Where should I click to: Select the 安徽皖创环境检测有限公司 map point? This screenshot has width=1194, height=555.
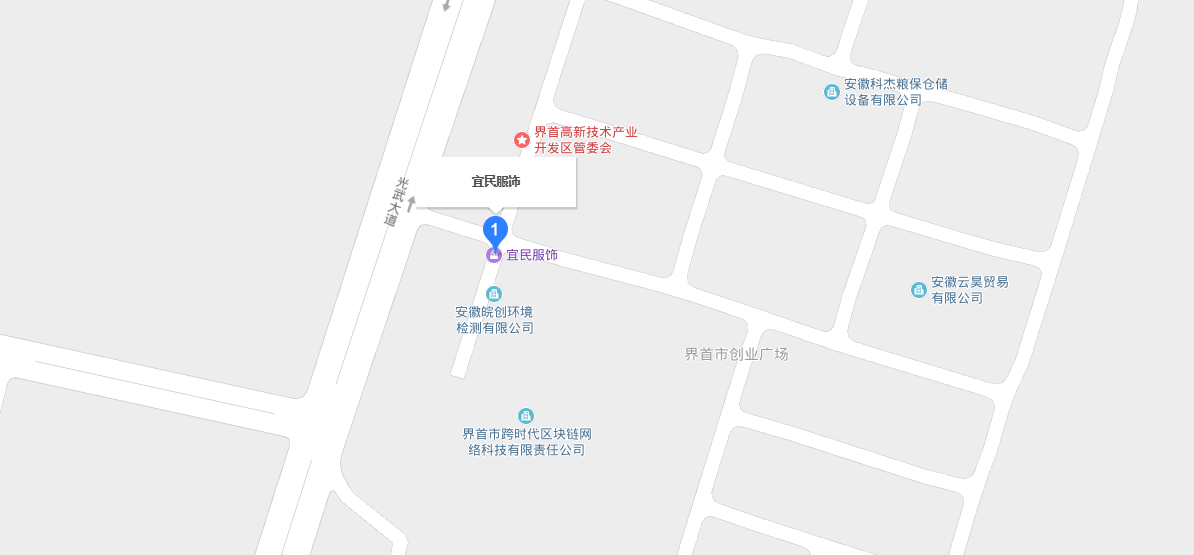(494, 293)
